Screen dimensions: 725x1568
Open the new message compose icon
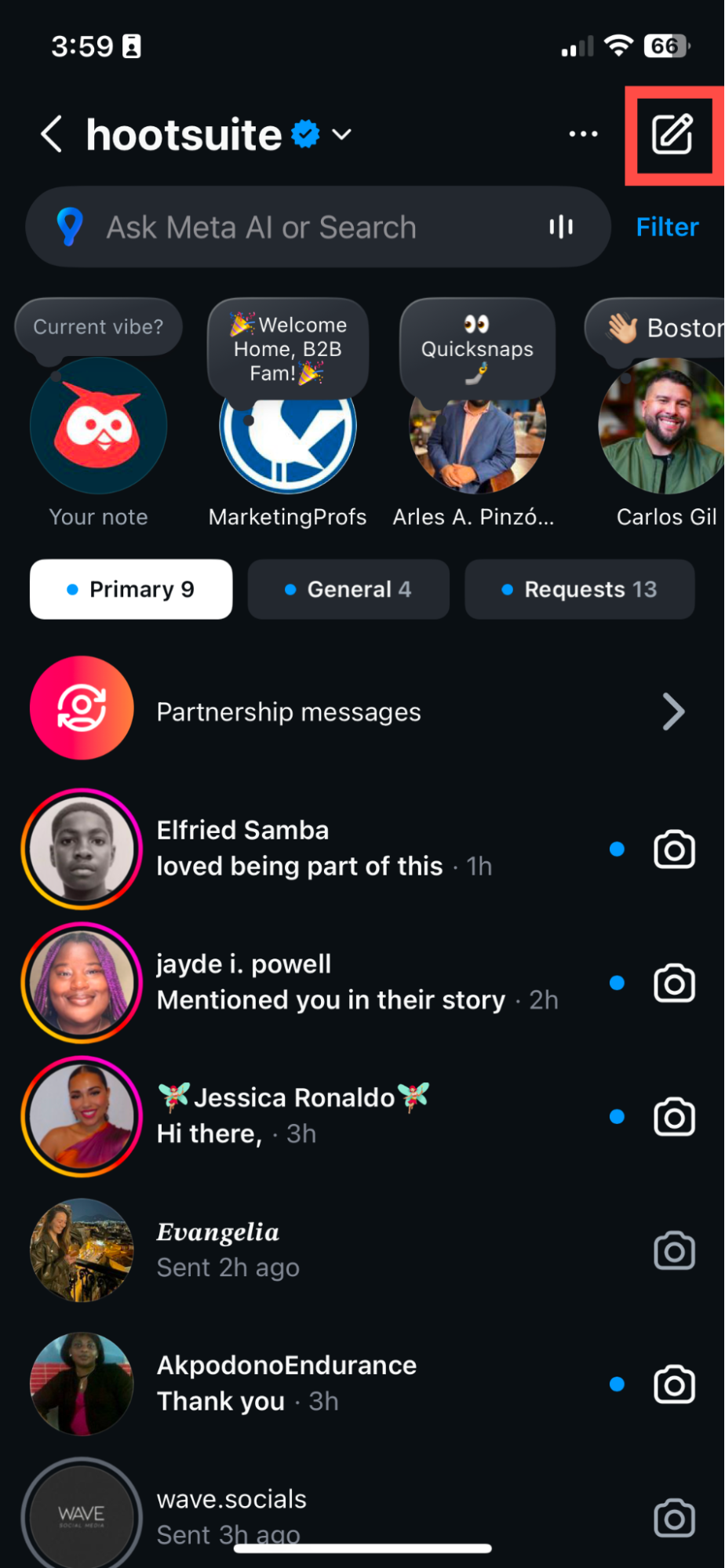(x=673, y=134)
